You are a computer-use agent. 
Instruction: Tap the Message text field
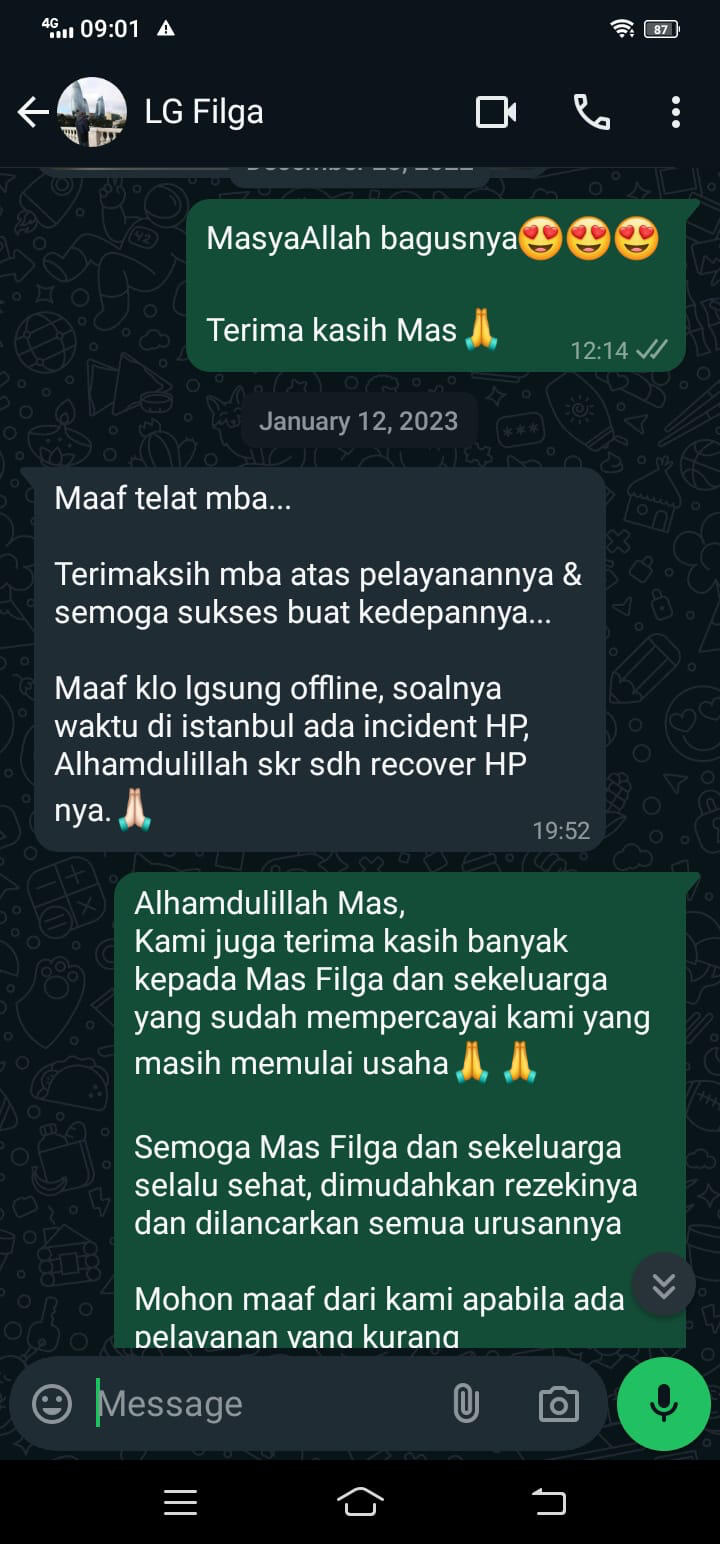click(x=260, y=1403)
